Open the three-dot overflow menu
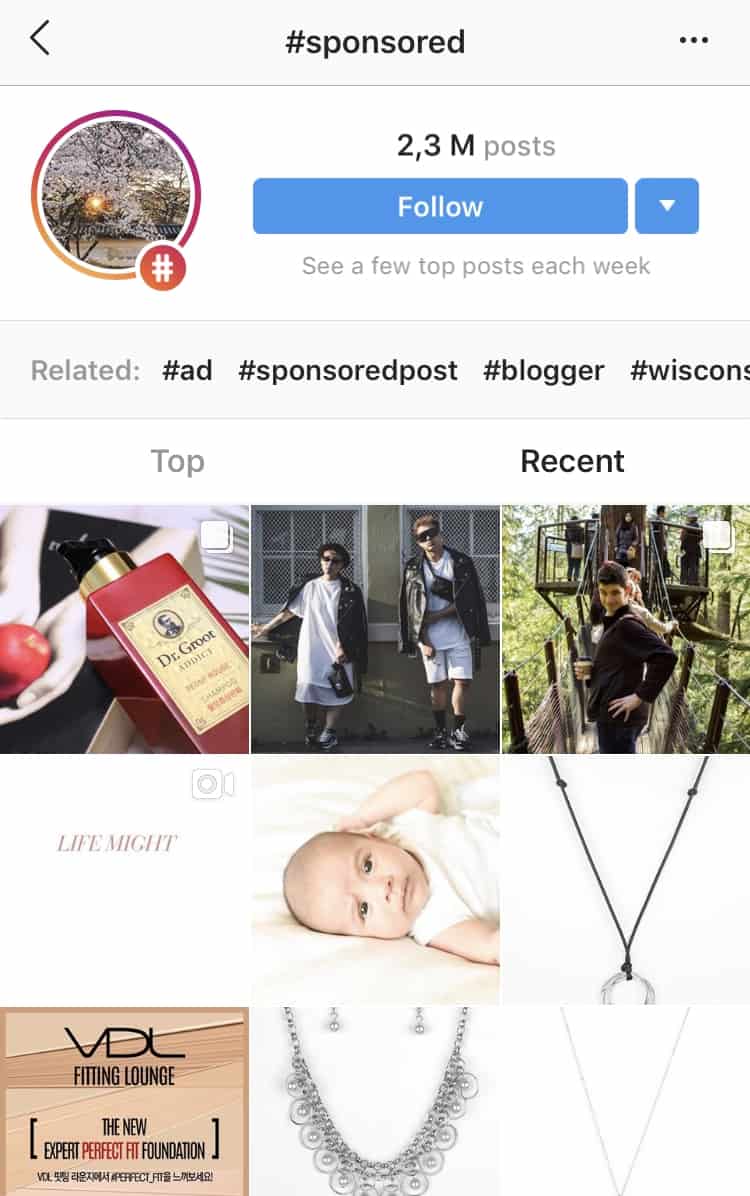750x1196 pixels. [693, 41]
